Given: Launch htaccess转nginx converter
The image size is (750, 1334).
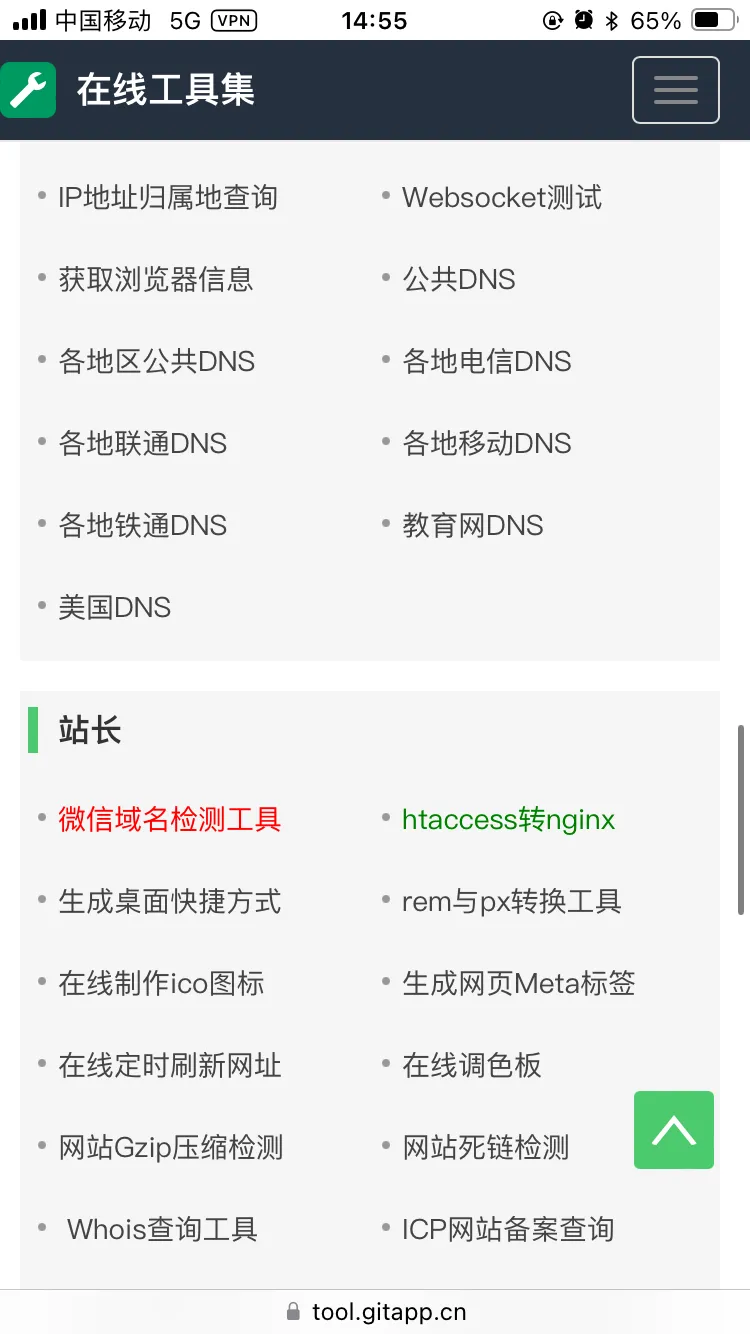Looking at the screenshot, I should [x=508, y=820].
